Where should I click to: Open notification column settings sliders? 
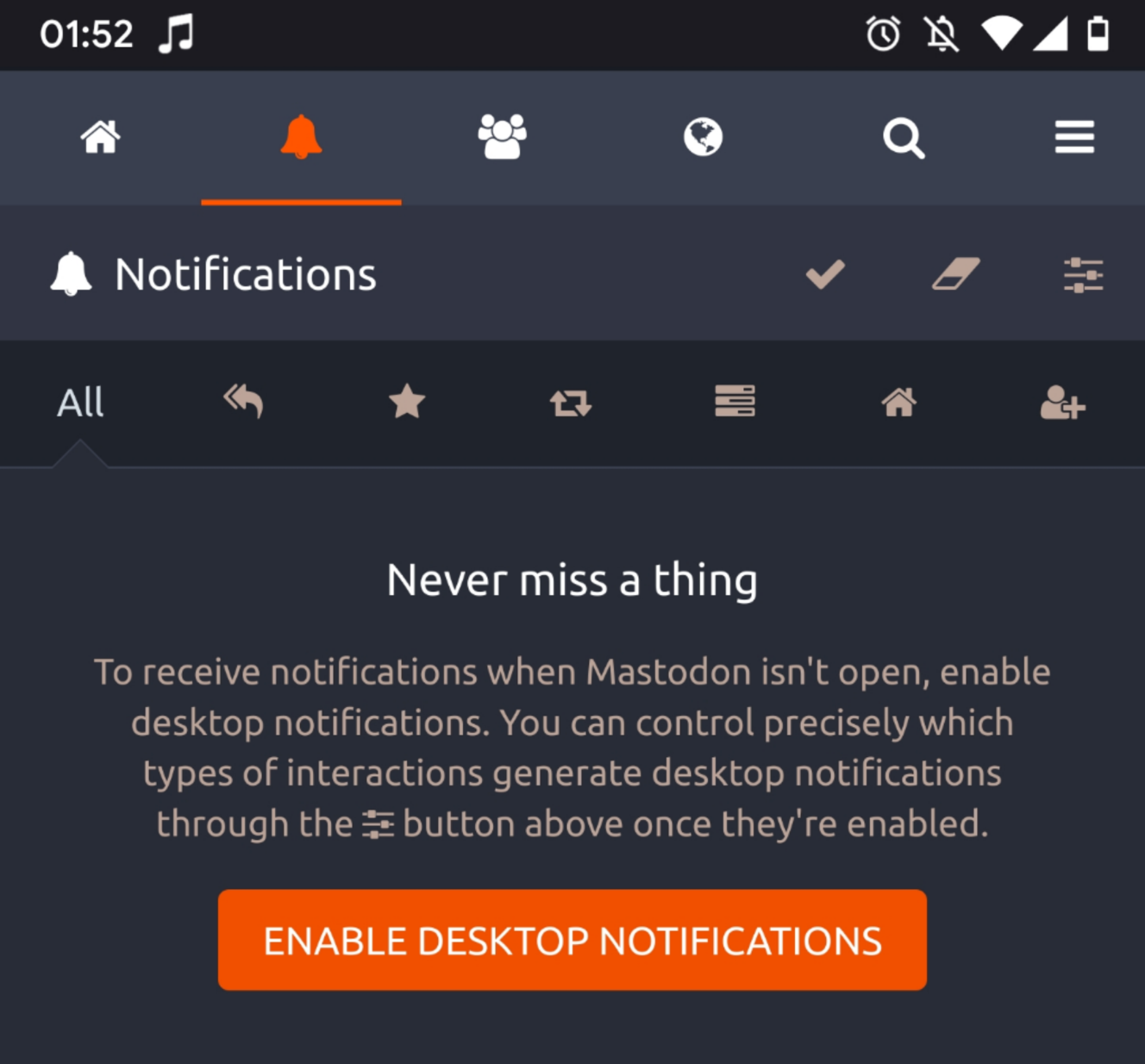[1083, 275]
